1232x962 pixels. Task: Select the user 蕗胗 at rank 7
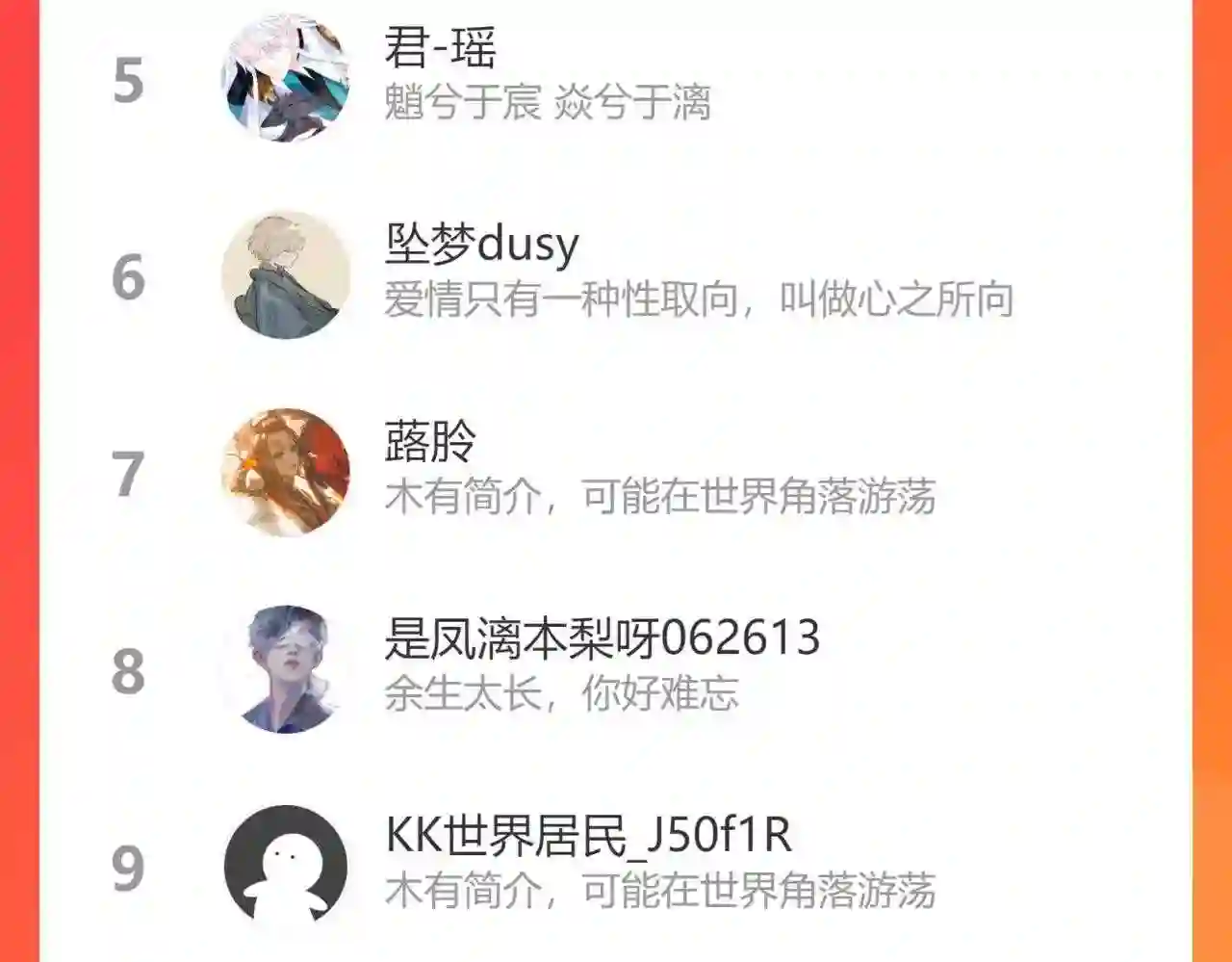(x=616, y=473)
